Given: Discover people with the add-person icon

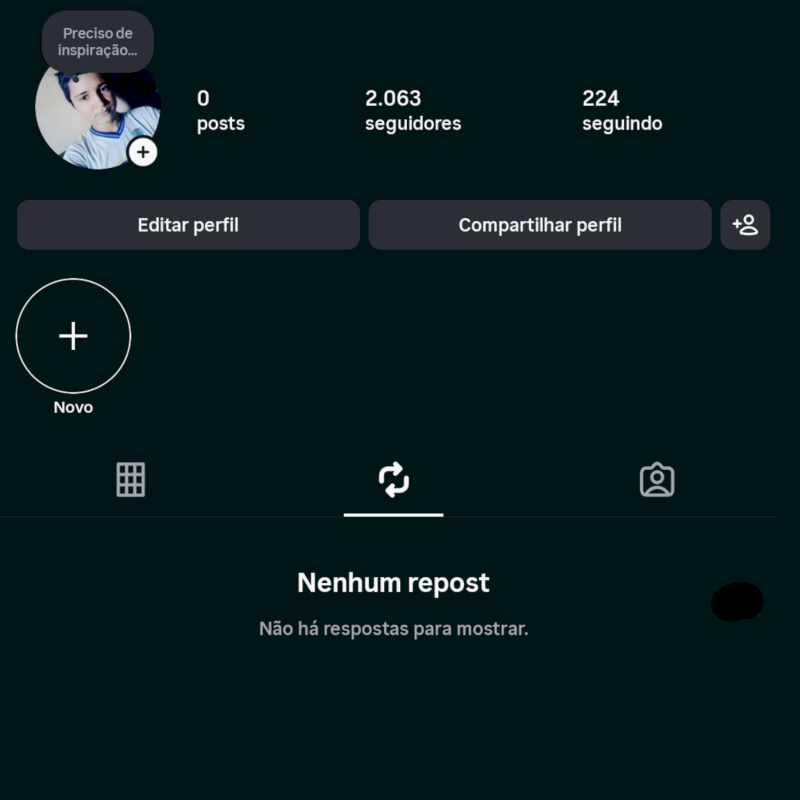Looking at the screenshot, I should (x=745, y=225).
